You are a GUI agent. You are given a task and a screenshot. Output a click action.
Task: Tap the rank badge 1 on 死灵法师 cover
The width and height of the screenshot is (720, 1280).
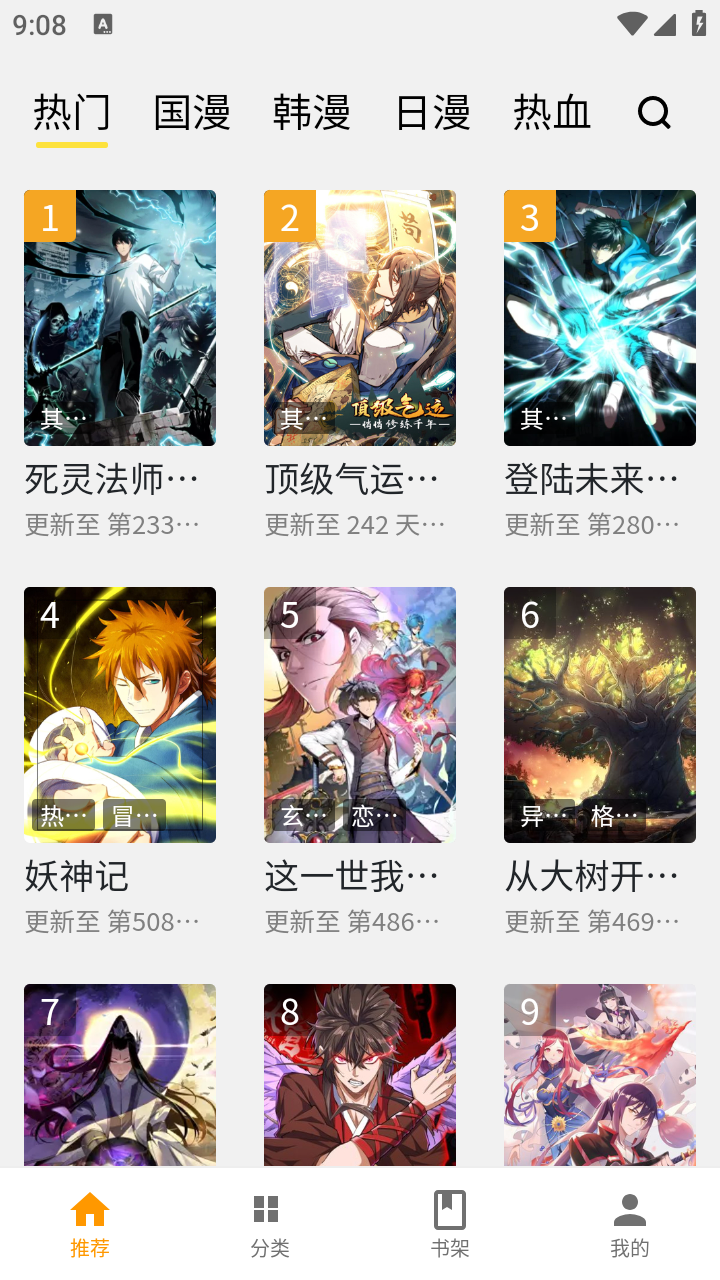point(51,215)
